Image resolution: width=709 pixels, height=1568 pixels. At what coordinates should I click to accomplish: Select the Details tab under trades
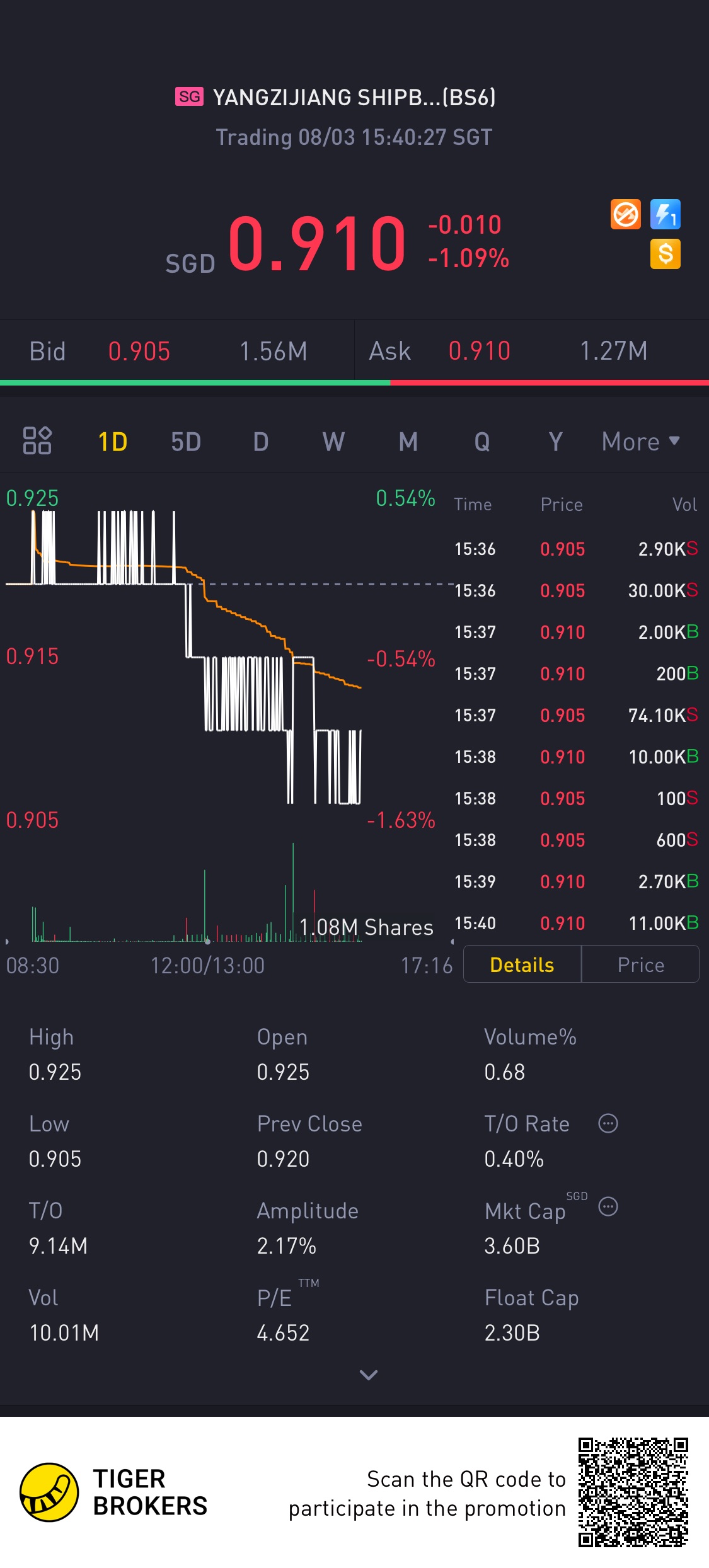[522, 964]
